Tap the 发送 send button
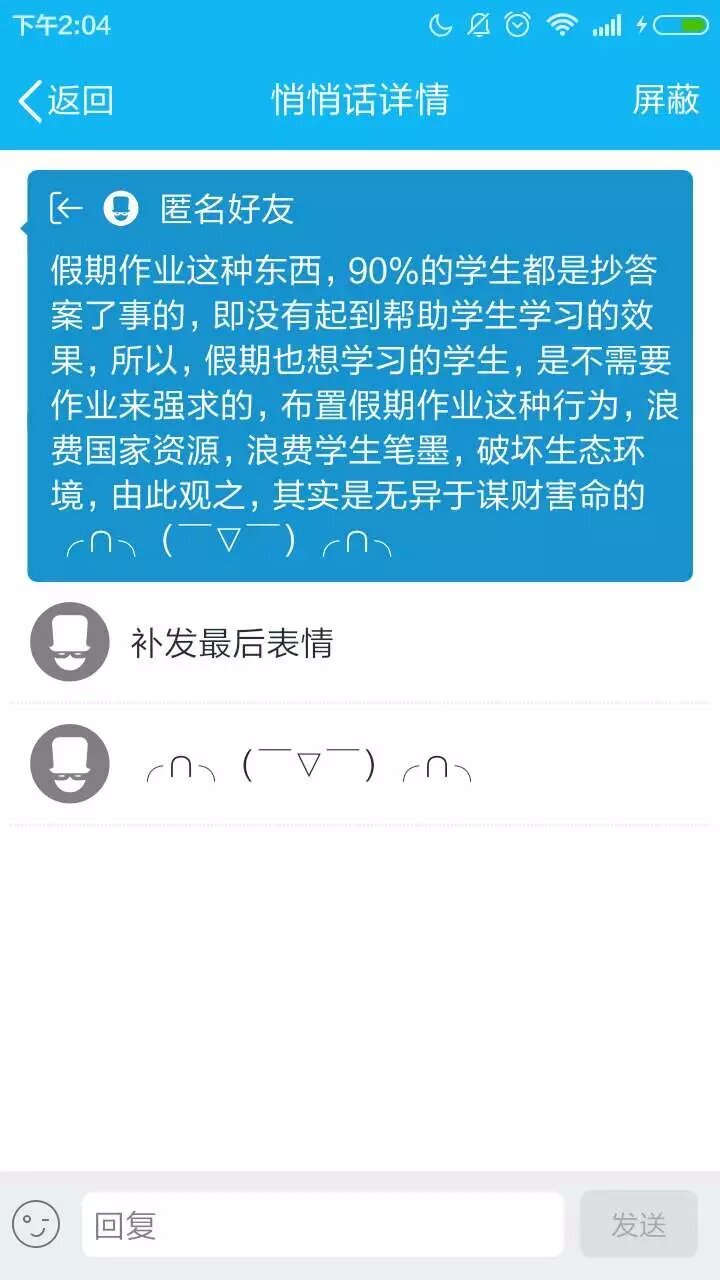Viewport: 720px width, 1280px height. (638, 1224)
